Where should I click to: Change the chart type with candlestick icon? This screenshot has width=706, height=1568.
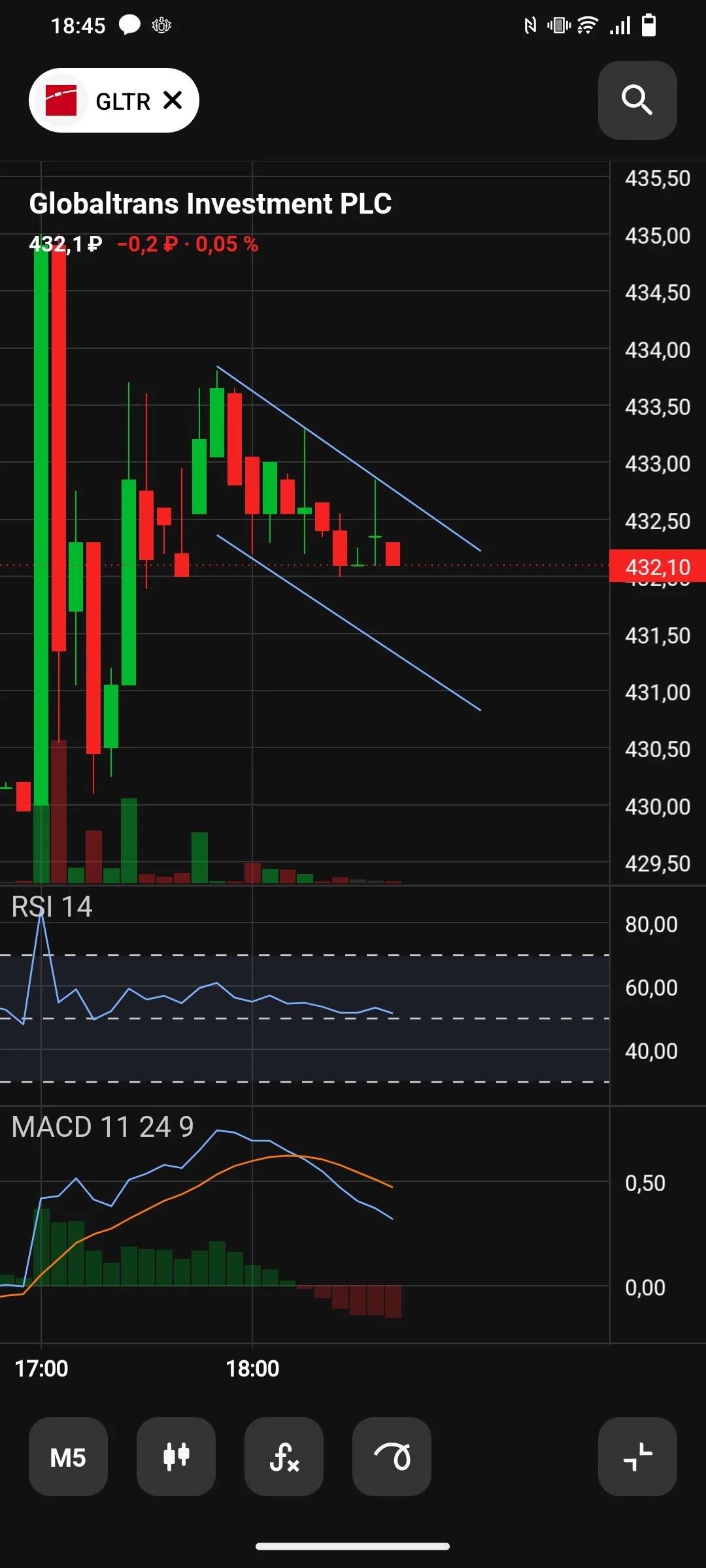tap(176, 1456)
